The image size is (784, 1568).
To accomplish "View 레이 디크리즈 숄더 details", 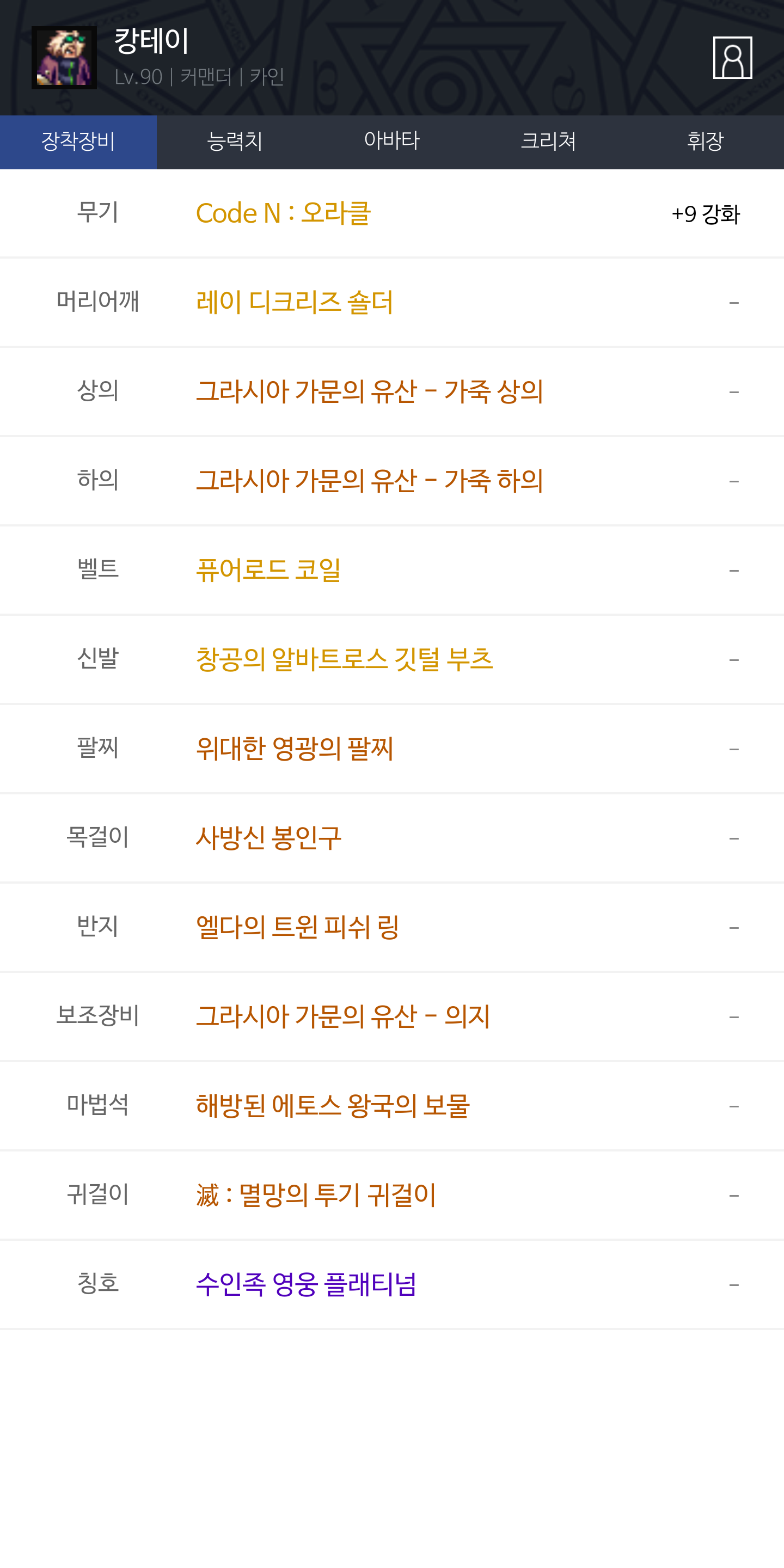I will [294, 303].
